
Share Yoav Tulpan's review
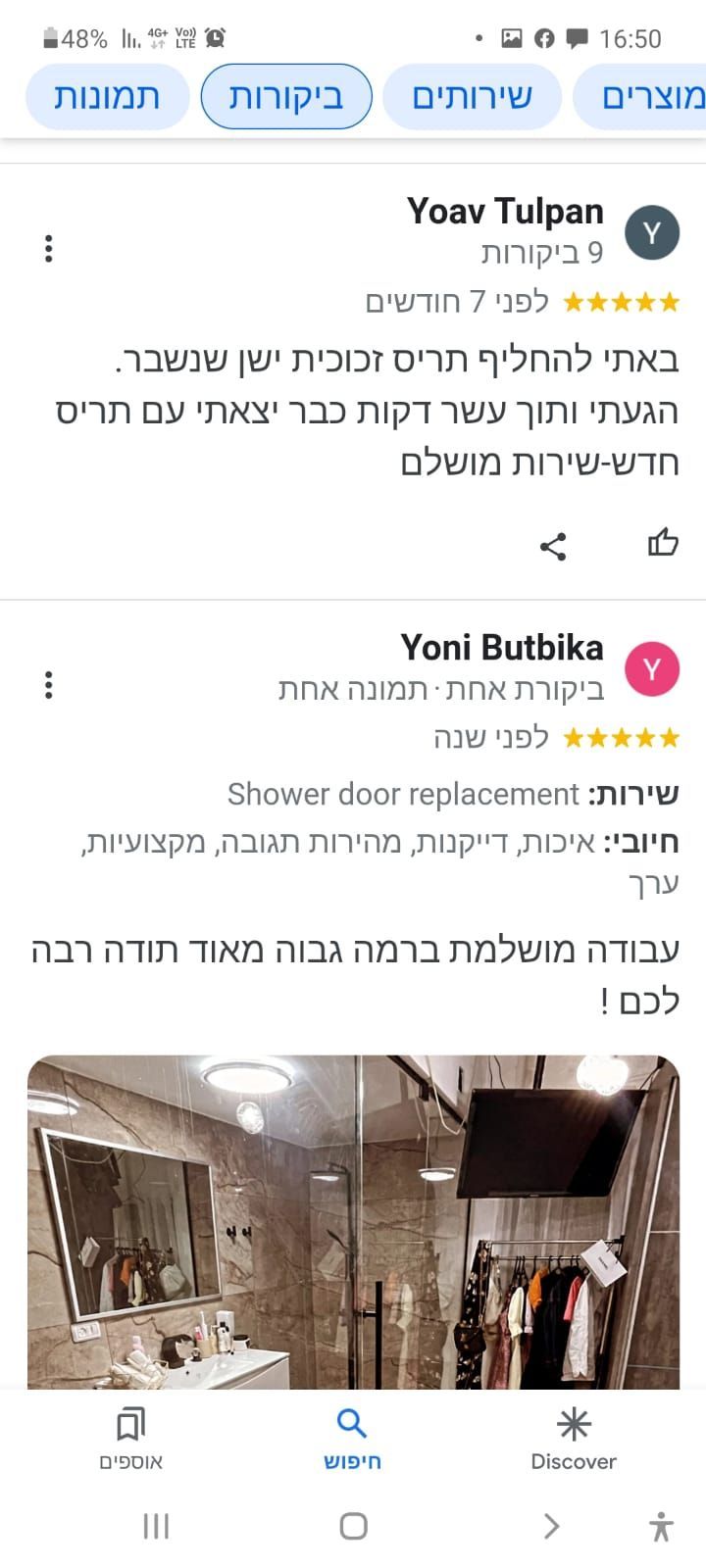click(x=553, y=546)
